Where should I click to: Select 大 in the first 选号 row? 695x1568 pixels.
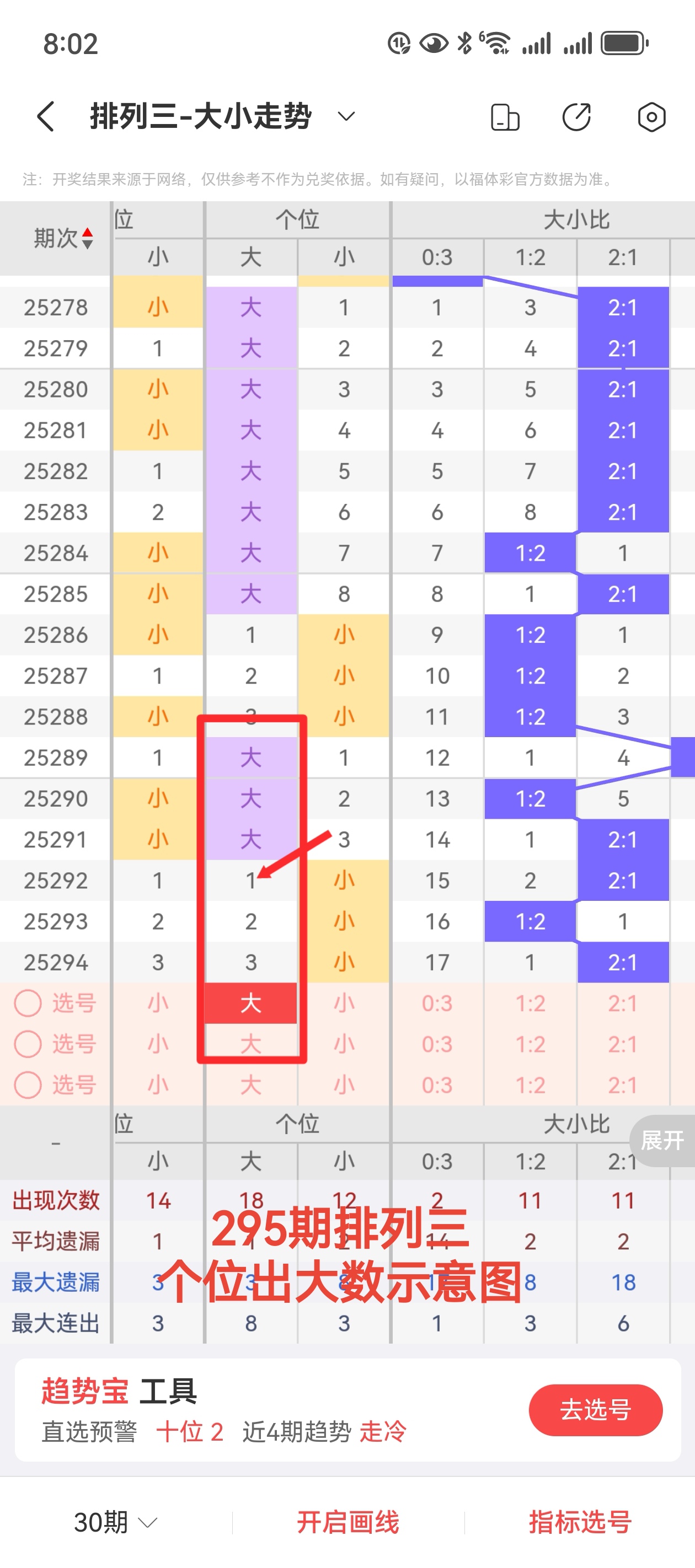251,1003
